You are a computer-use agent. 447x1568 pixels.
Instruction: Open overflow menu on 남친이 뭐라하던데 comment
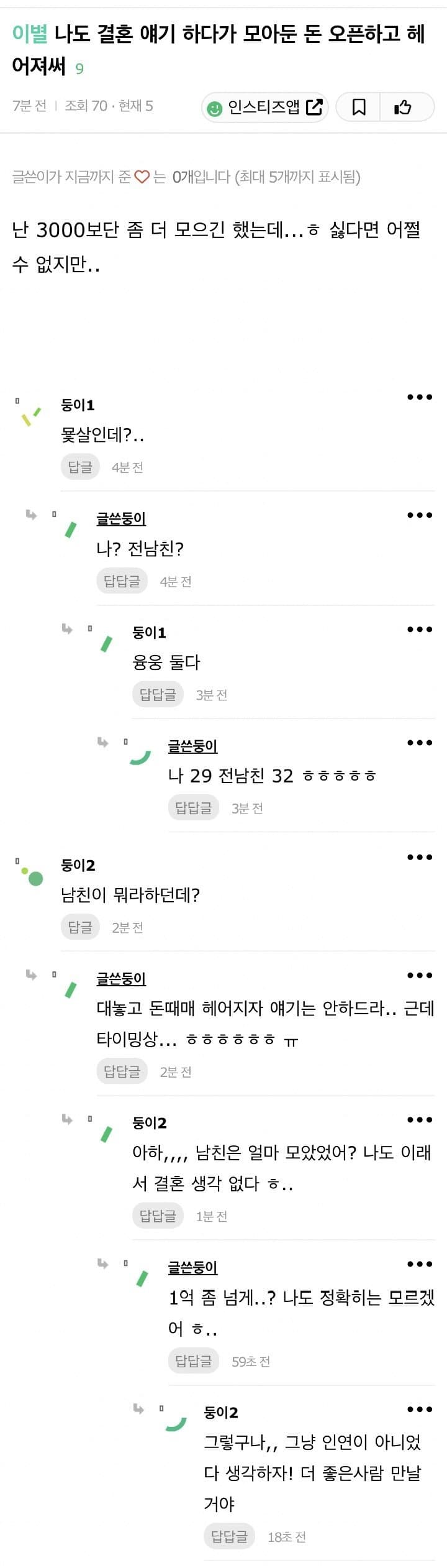click(420, 857)
